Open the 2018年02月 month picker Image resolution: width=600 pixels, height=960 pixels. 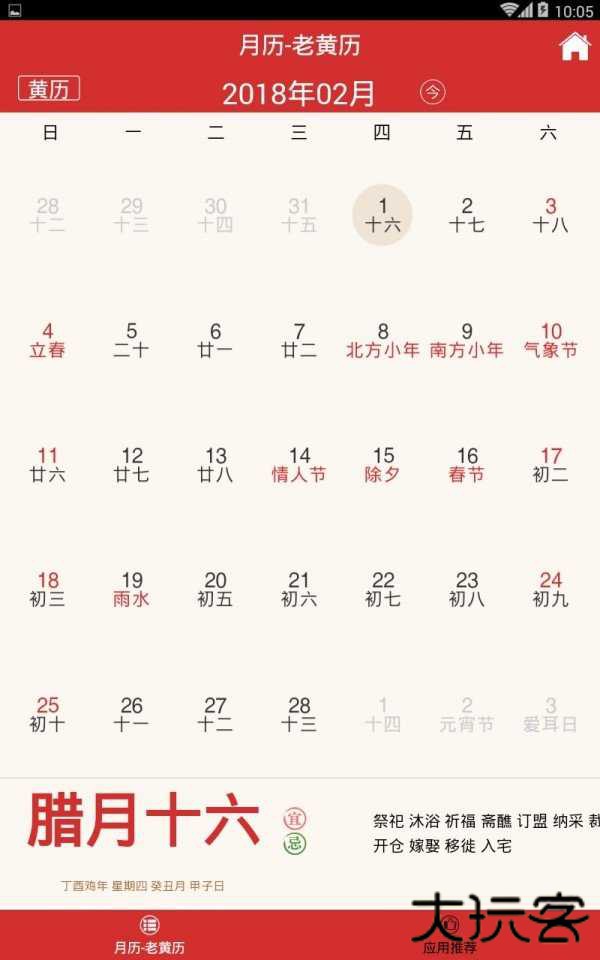tap(298, 94)
